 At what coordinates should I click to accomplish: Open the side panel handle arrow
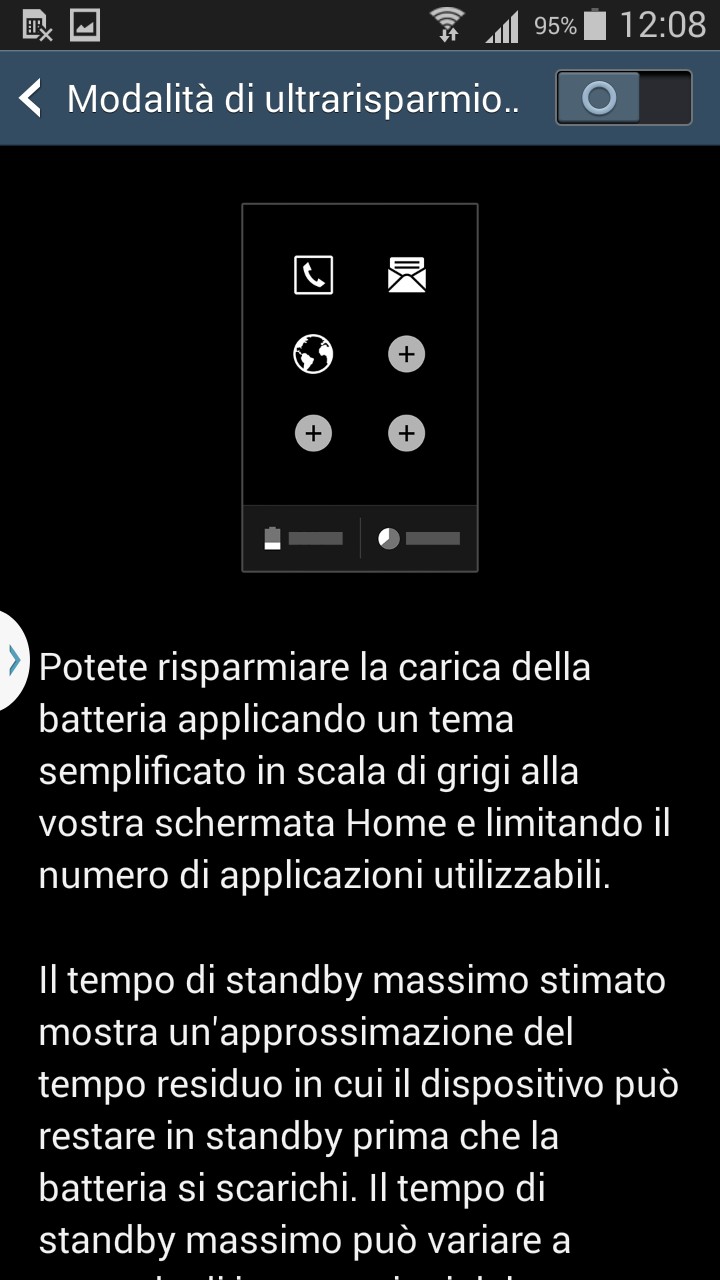[x=13, y=660]
